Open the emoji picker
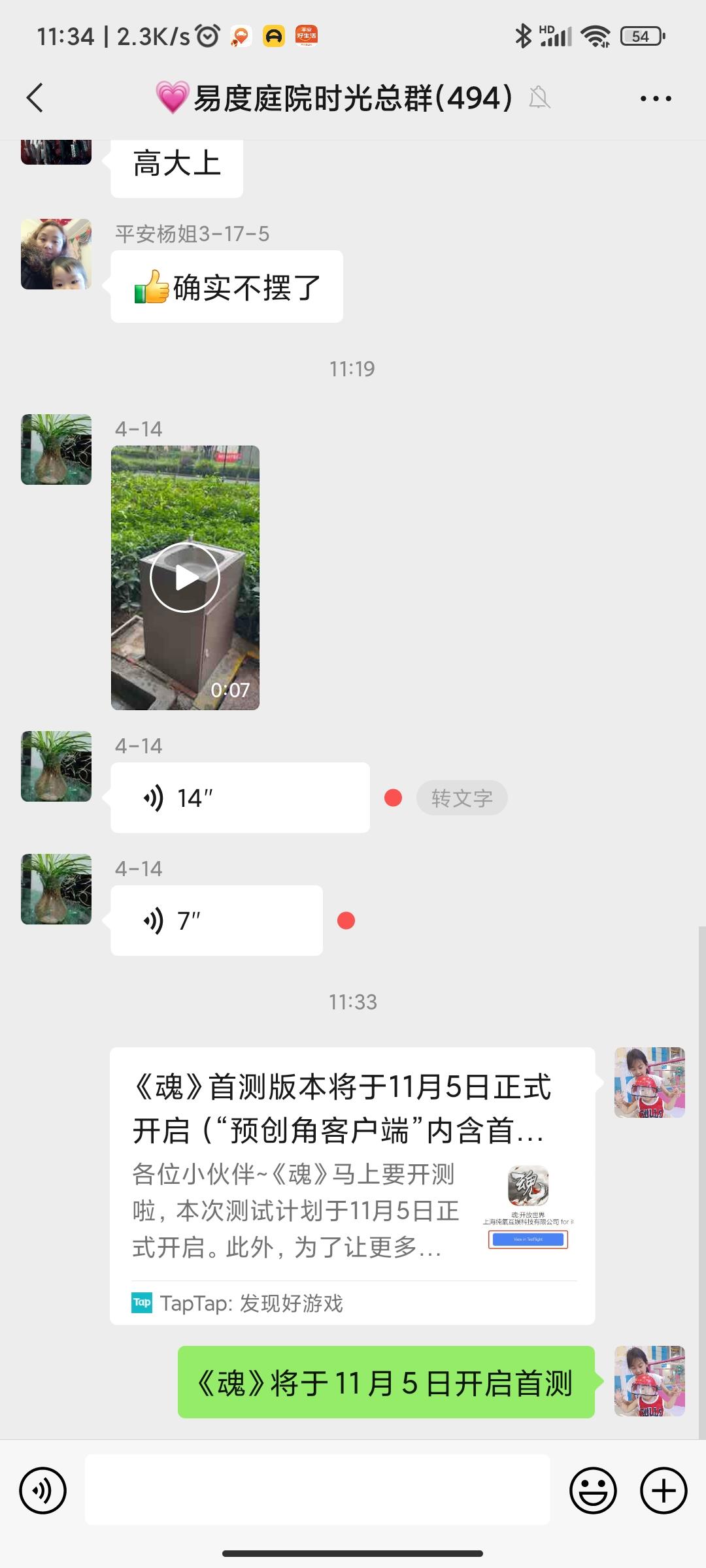This screenshot has width=706, height=1568. [x=593, y=1491]
